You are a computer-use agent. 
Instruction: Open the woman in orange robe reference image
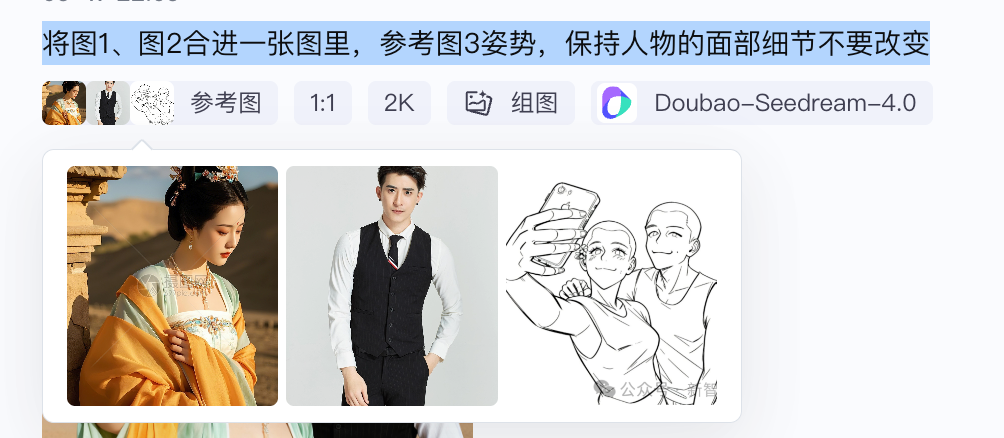pyautogui.click(x=172, y=286)
